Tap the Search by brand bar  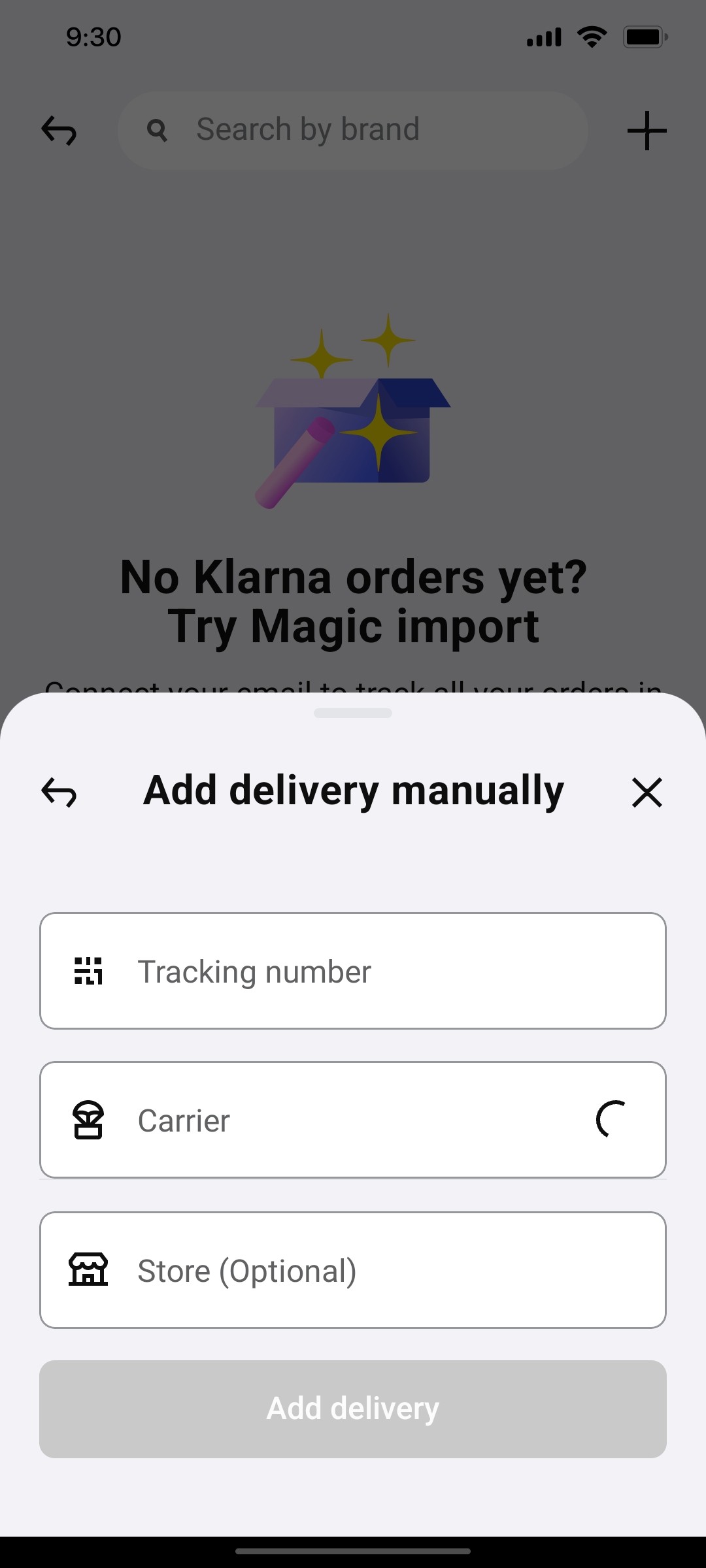(x=353, y=129)
